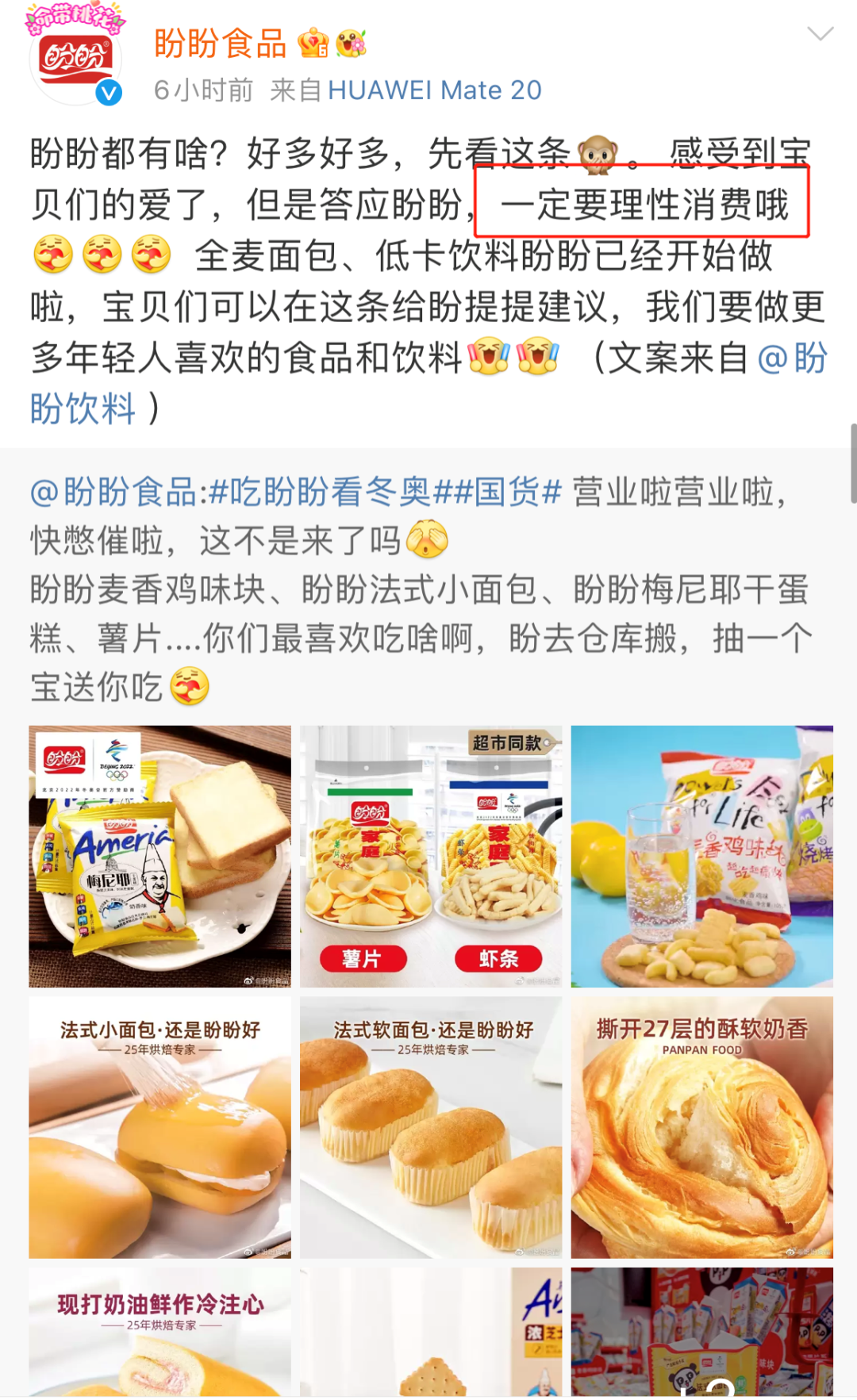The height and width of the screenshot is (1400, 857).
Task: Open the 法式小面包 image
Action: point(160,1127)
